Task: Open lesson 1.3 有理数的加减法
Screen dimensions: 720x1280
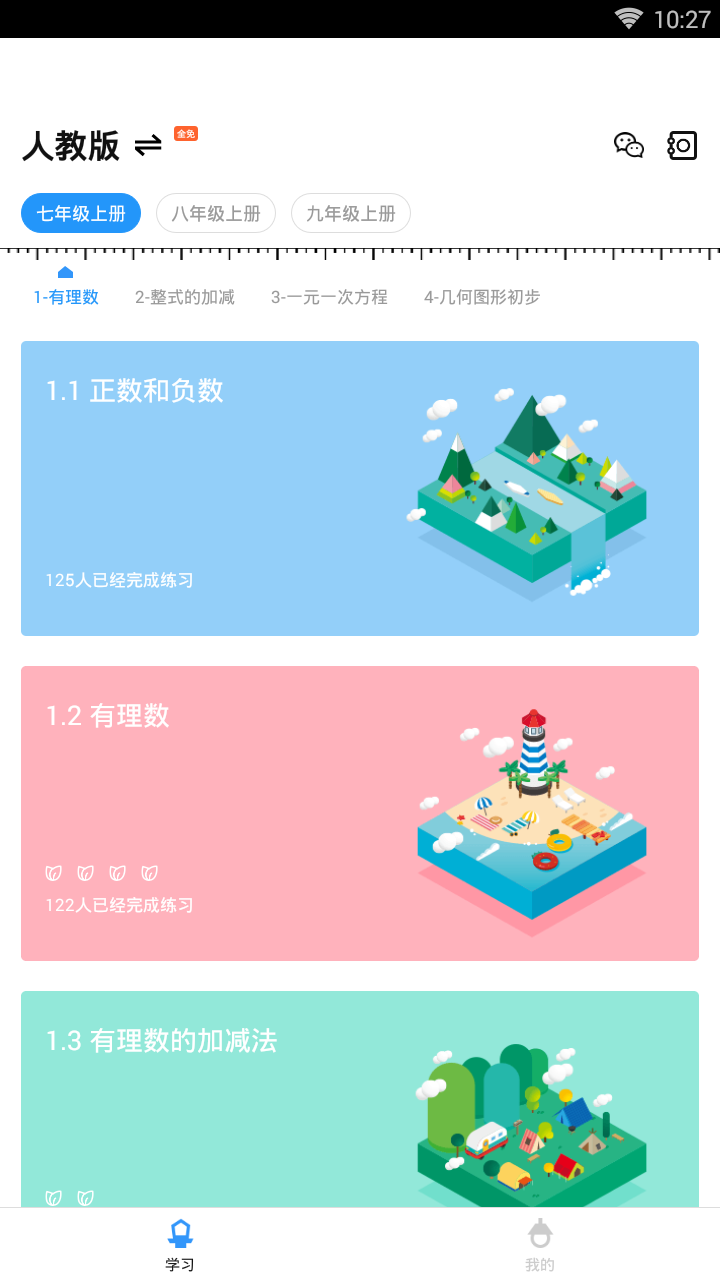Action: click(x=360, y=1098)
